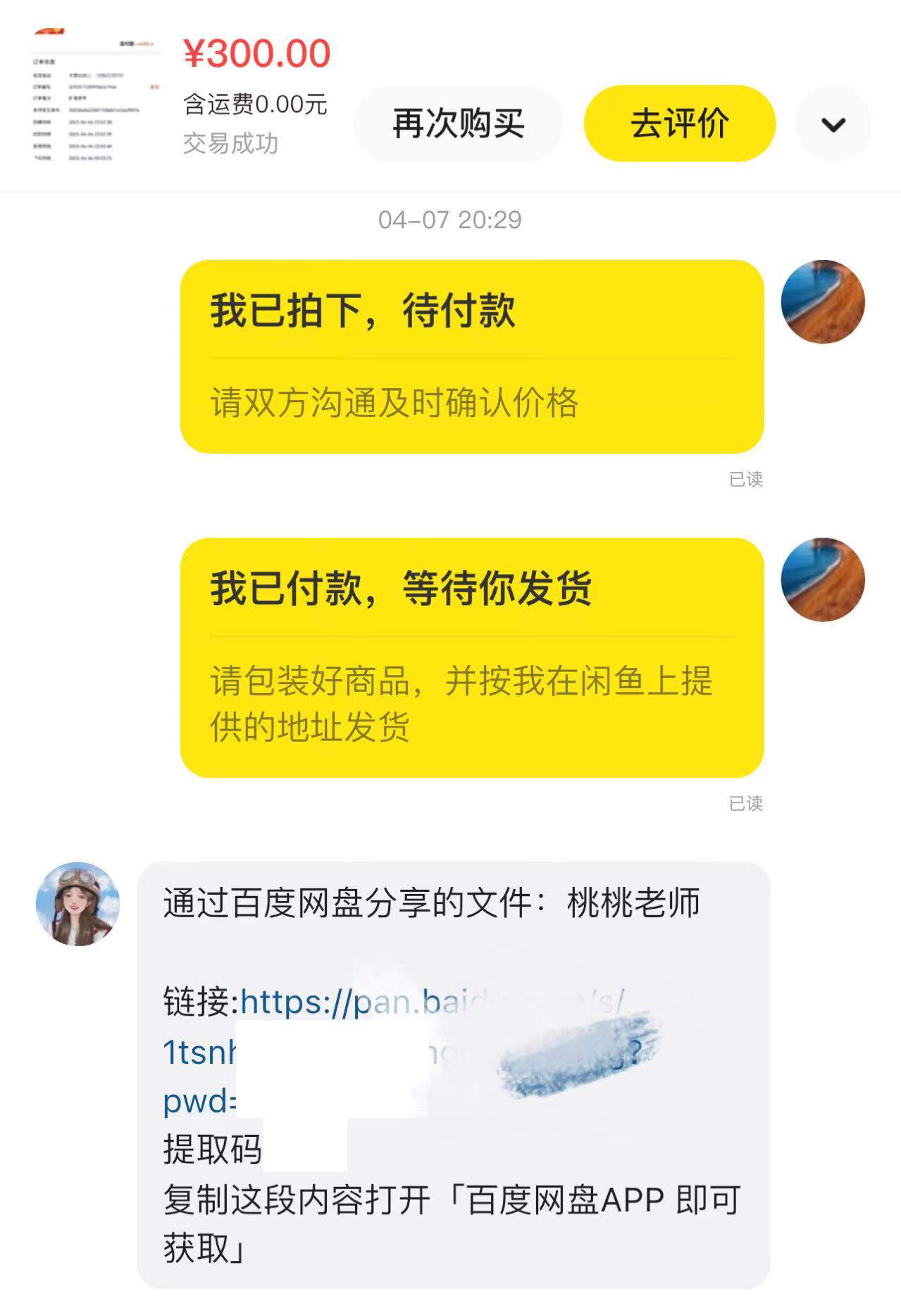Tap the 已读 read receipt under first message
Viewport: 901px width, 1316px height.
748,478
